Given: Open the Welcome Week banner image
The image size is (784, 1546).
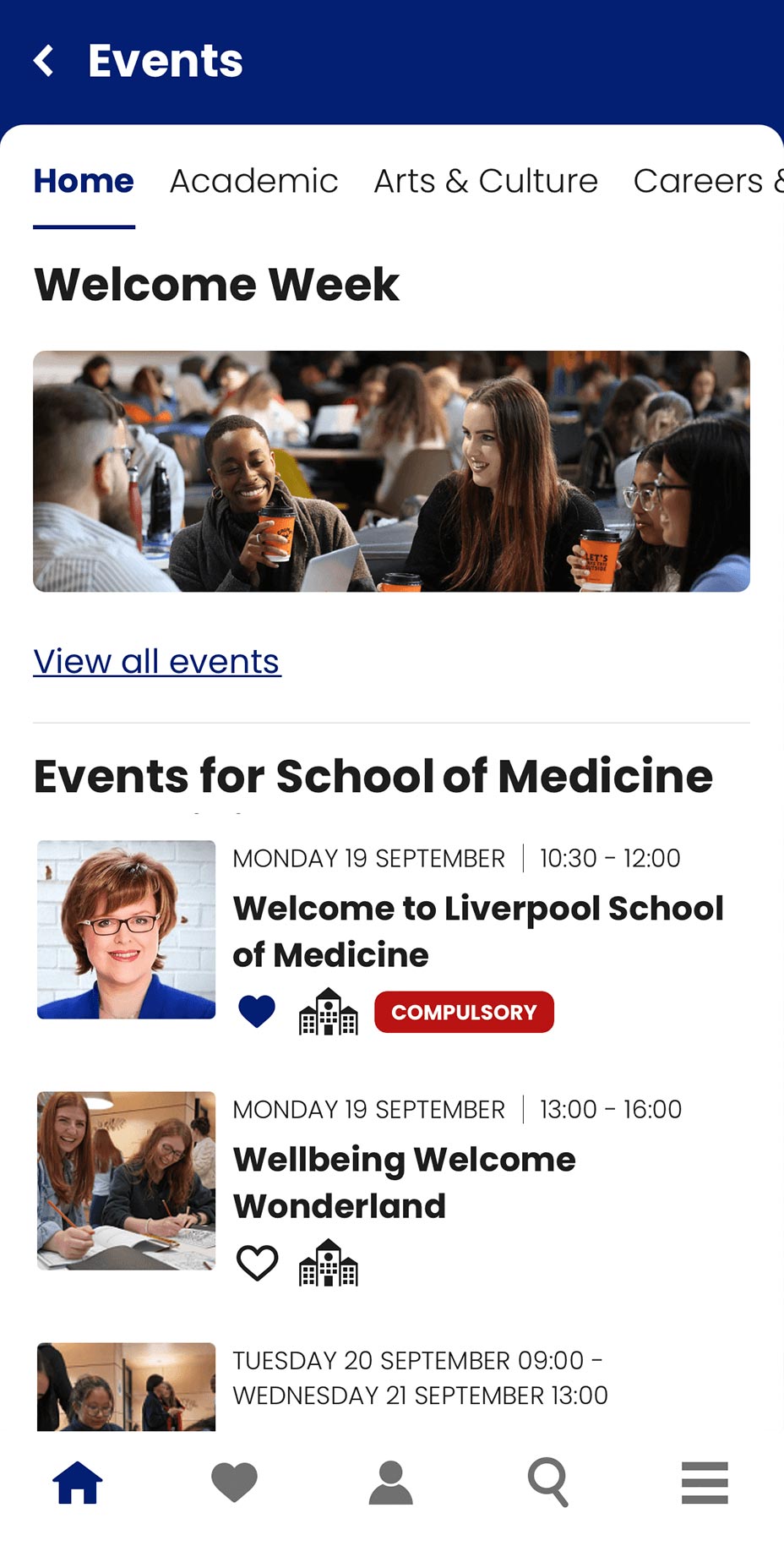Looking at the screenshot, I should click(391, 471).
